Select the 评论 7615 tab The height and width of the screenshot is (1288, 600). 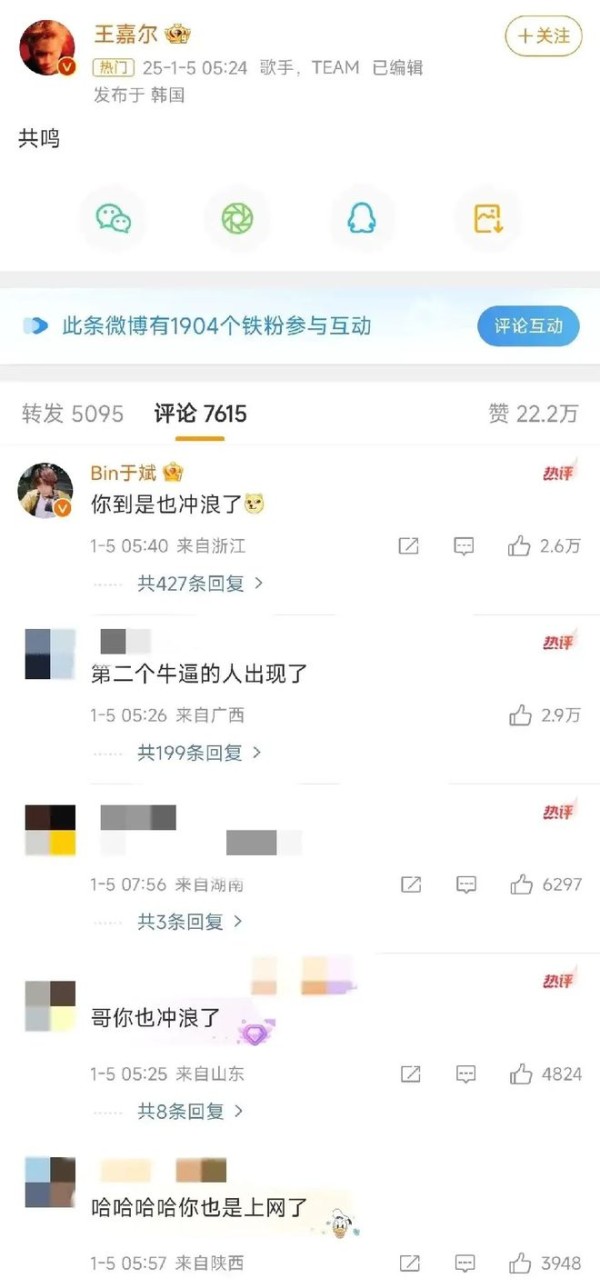click(200, 414)
